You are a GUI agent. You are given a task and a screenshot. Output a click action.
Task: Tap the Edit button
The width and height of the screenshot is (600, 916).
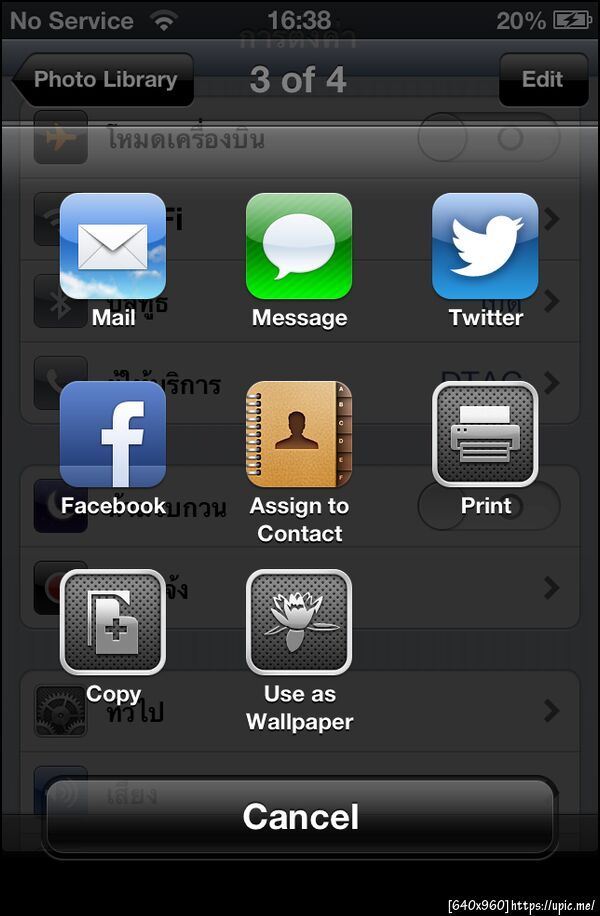point(543,80)
